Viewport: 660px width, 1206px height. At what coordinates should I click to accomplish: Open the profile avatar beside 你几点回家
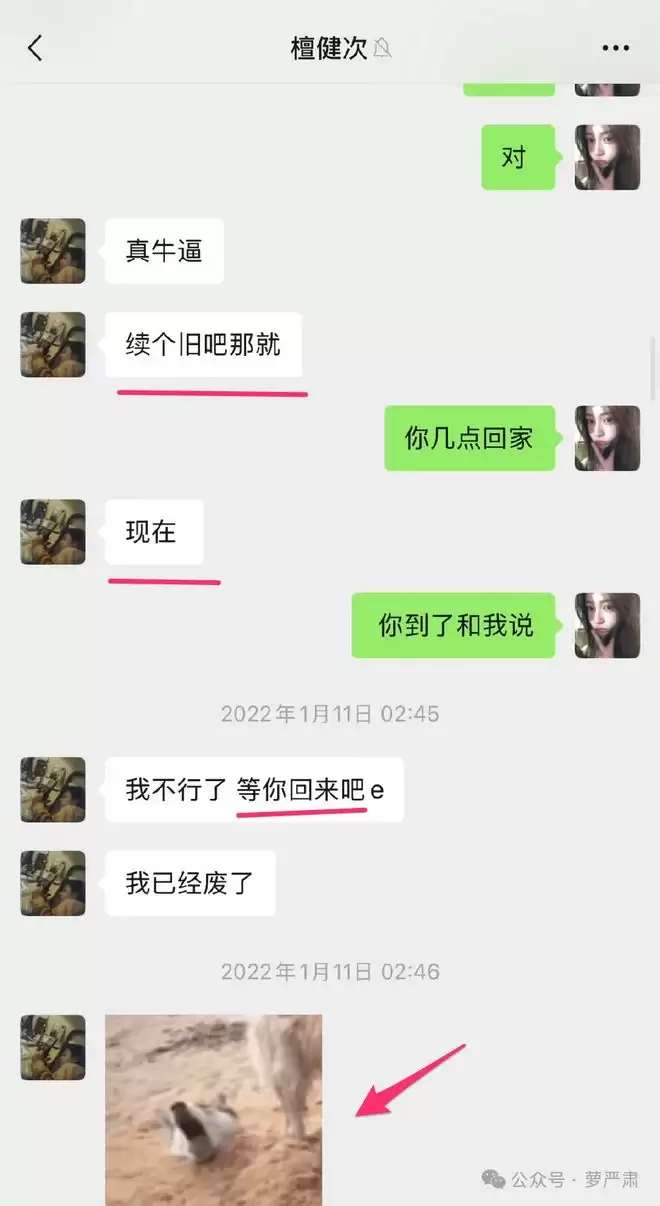click(607, 438)
